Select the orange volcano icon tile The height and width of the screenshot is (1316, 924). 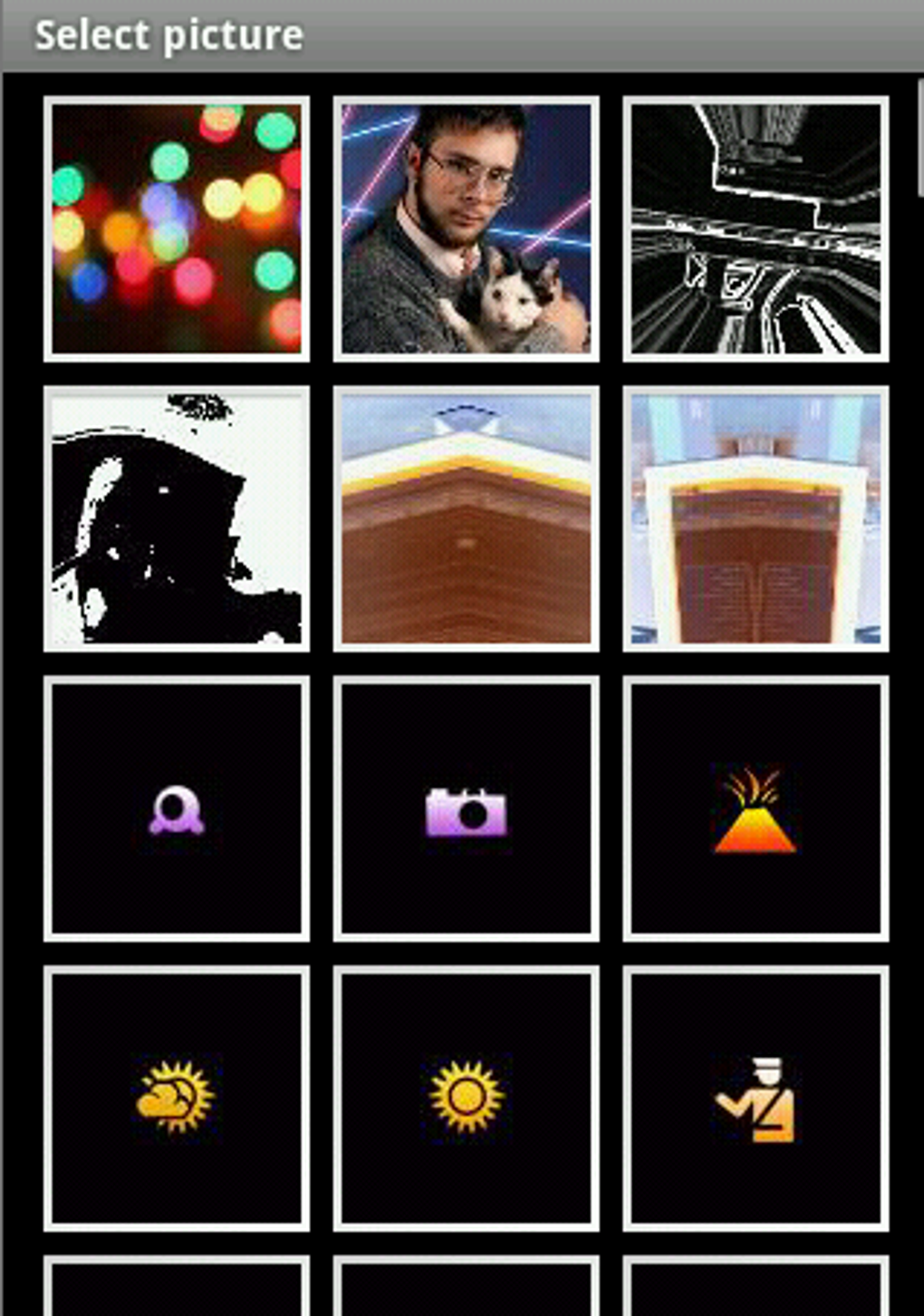coord(756,808)
